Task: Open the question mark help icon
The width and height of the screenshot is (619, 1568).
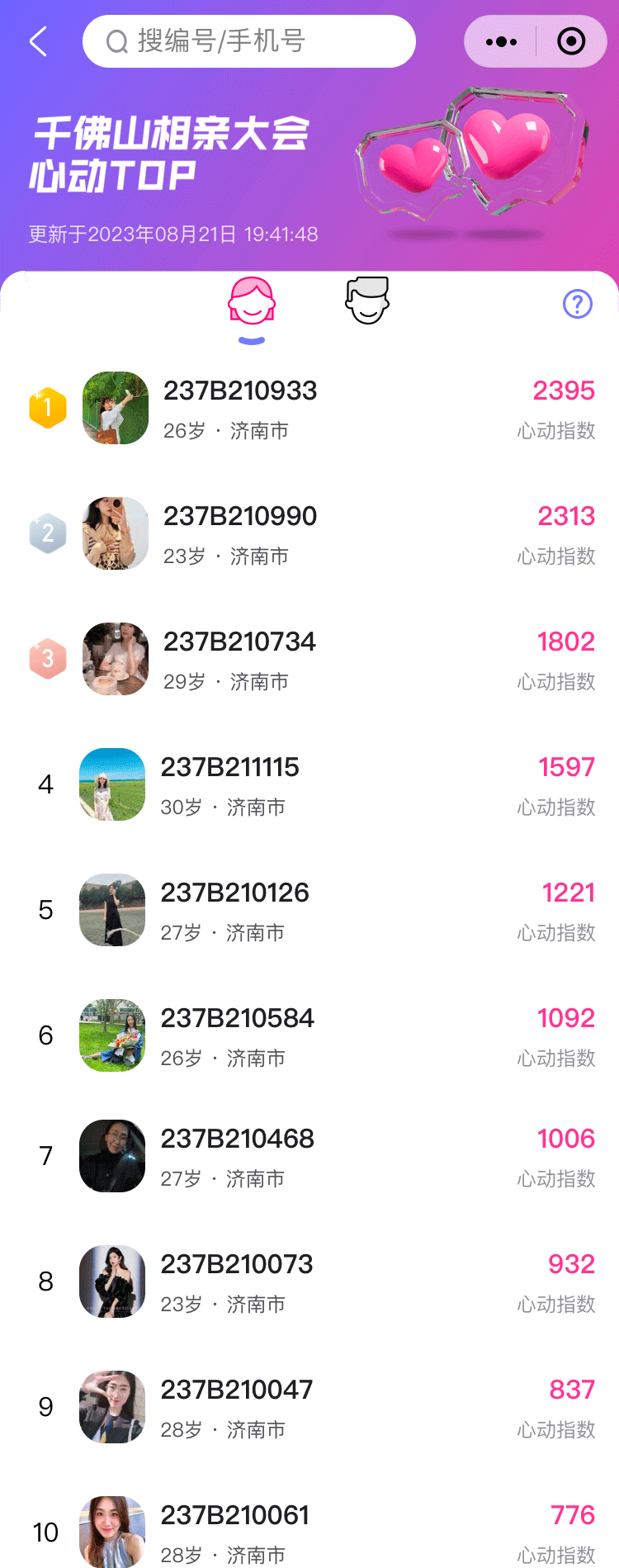Action: pos(578,304)
